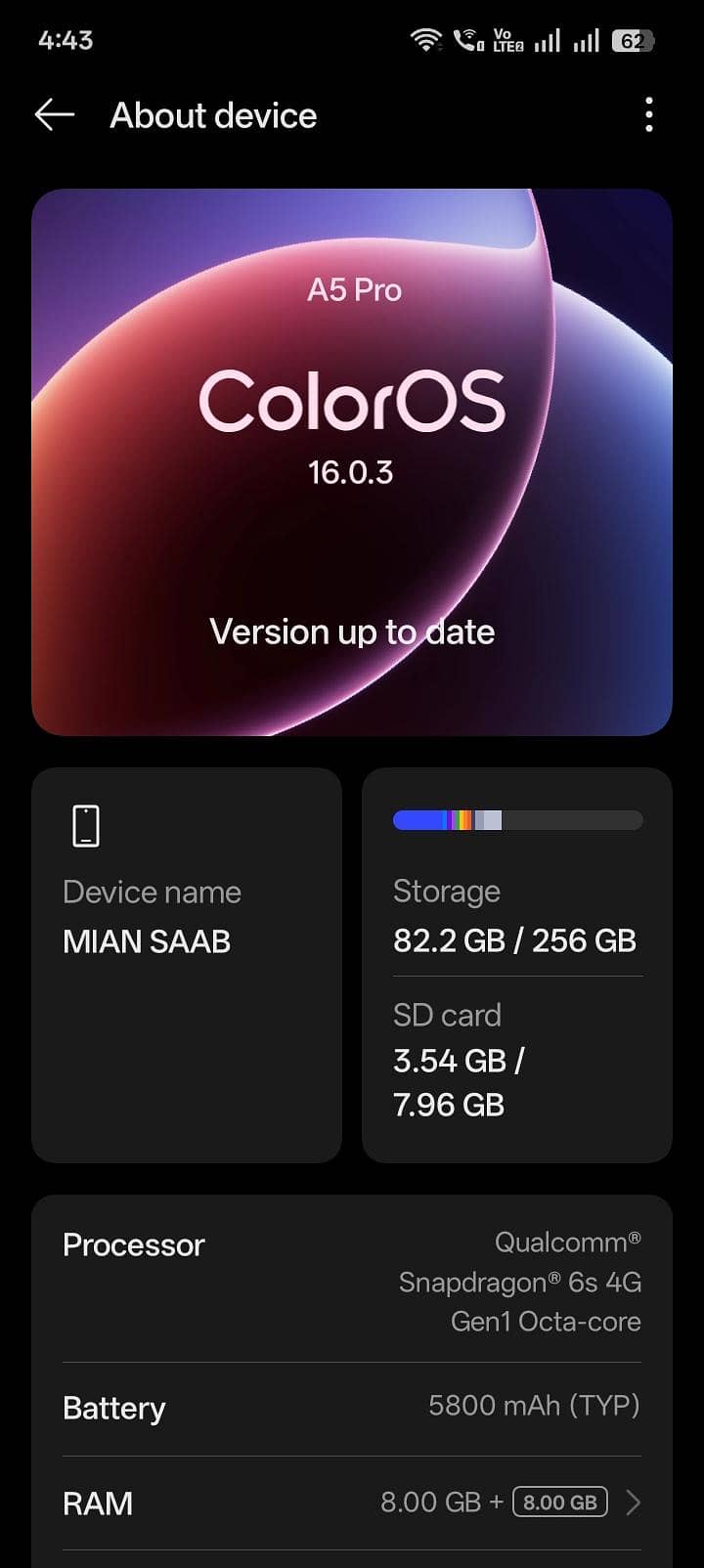Tap the storage usage progress bar
Screen dimensions: 704x1568
pyautogui.click(x=516, y=820)
